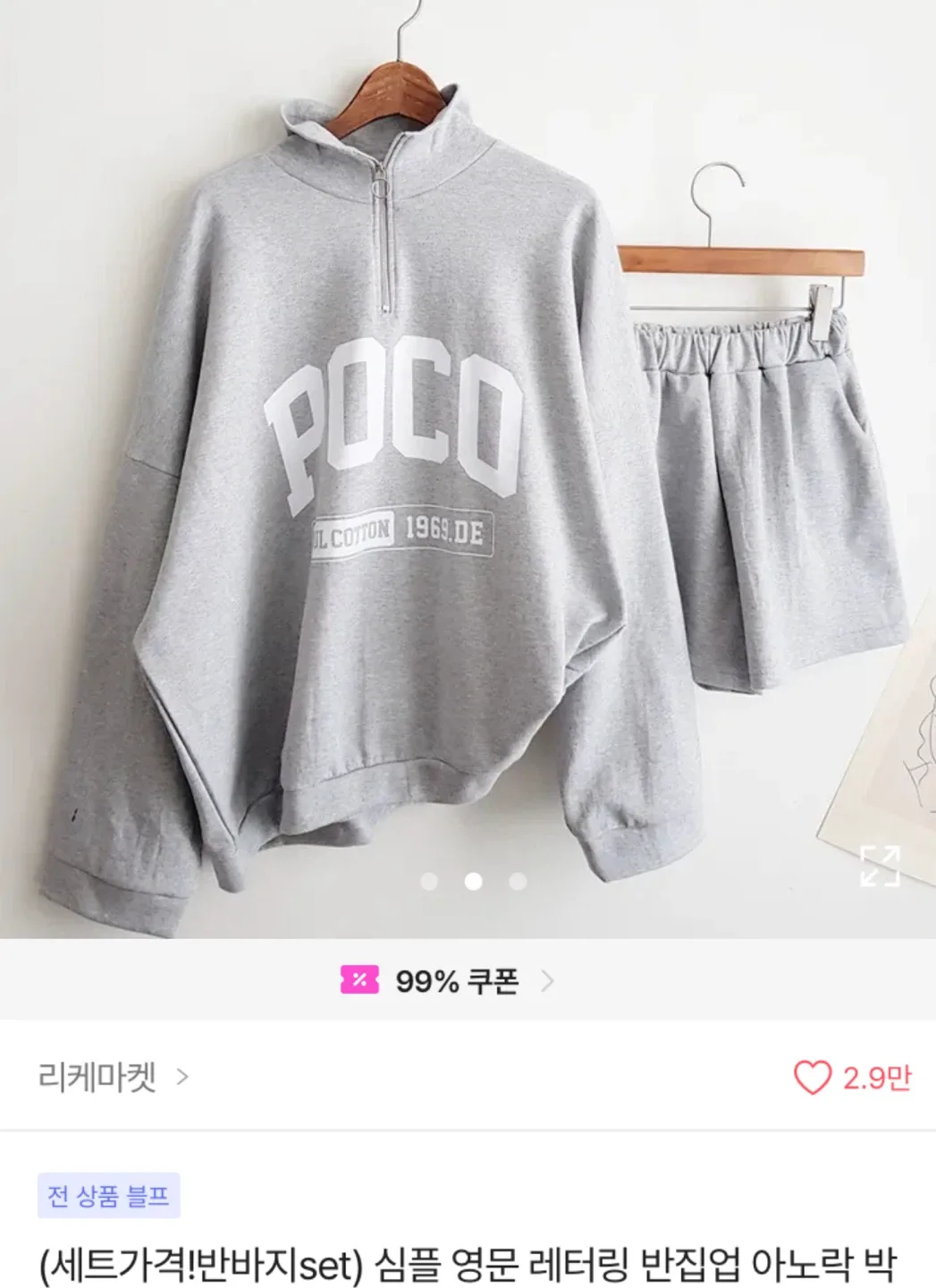Image resolution: width=936 pixels, height=1288 pixels.
Task: Expand the product image to fullscreen
Action: (x=880, y=865)
